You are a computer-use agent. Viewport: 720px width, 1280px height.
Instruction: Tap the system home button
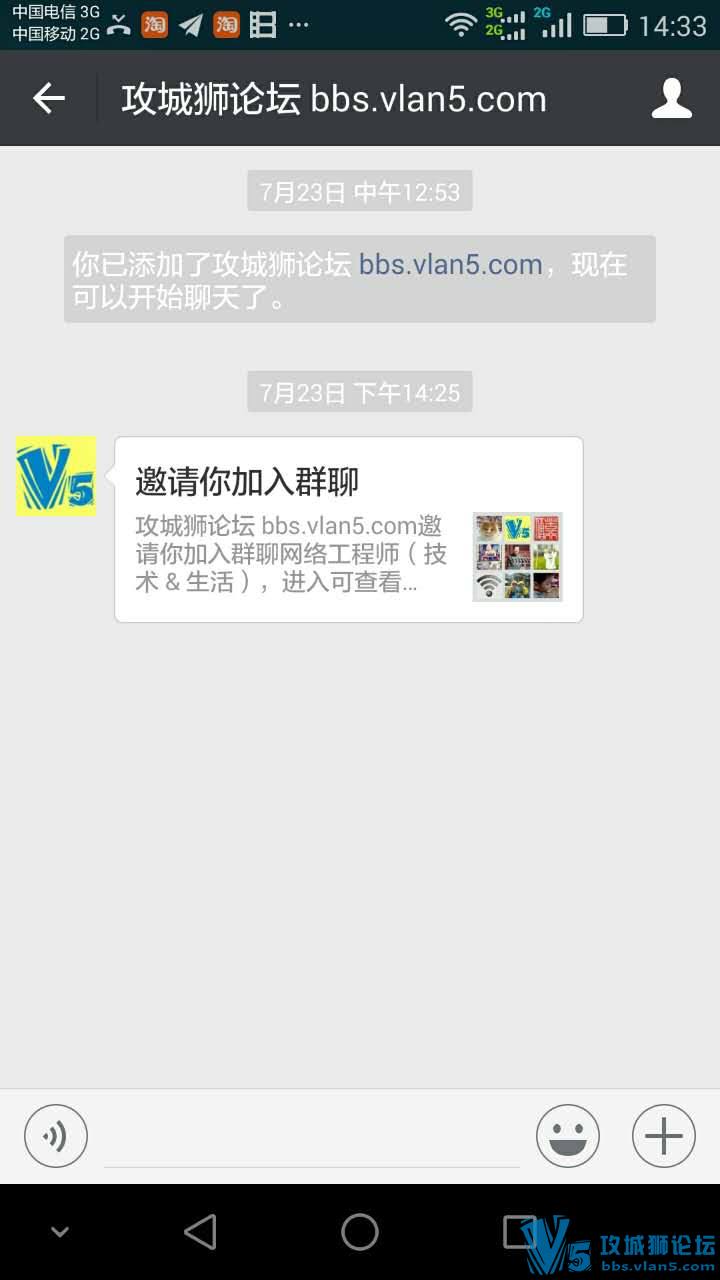pyautogui.click(x=360, y=1232)
